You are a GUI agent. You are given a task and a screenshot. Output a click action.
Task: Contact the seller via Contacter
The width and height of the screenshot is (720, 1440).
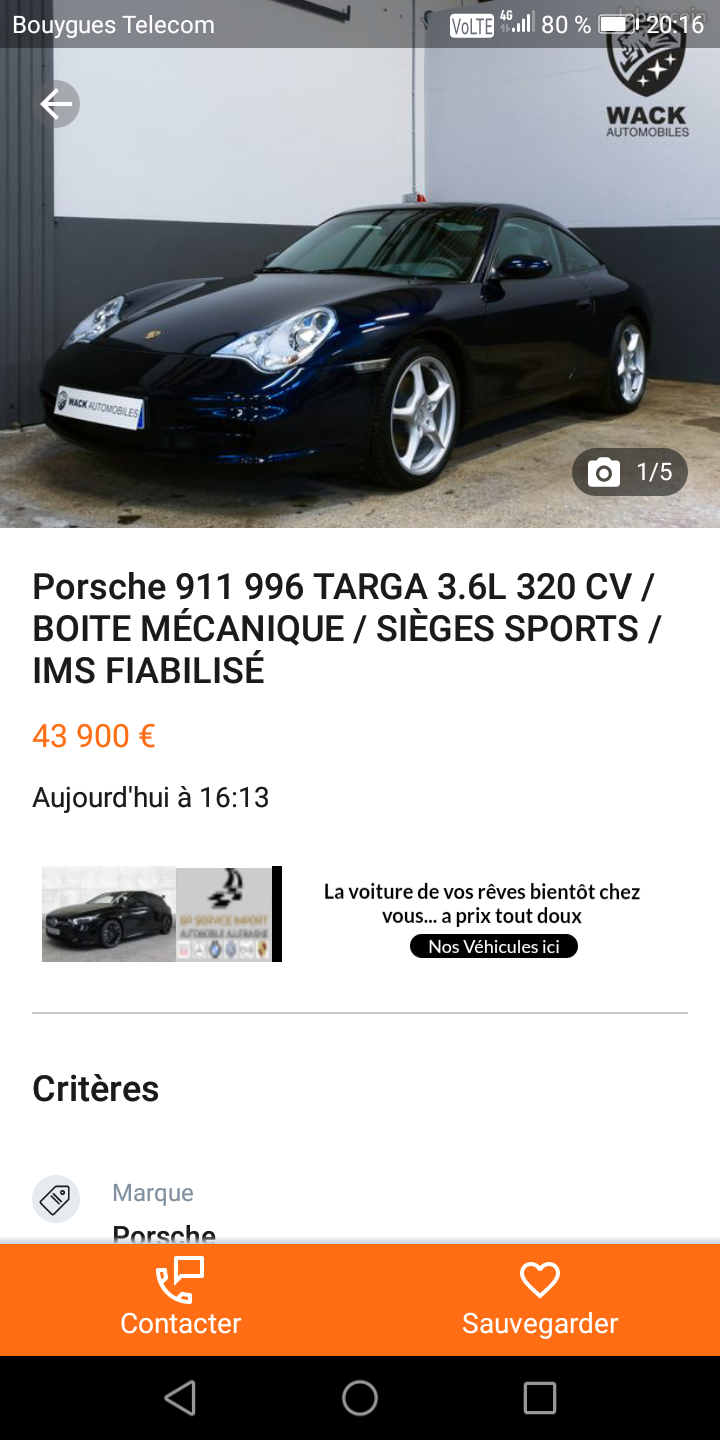pos(180,1300)
